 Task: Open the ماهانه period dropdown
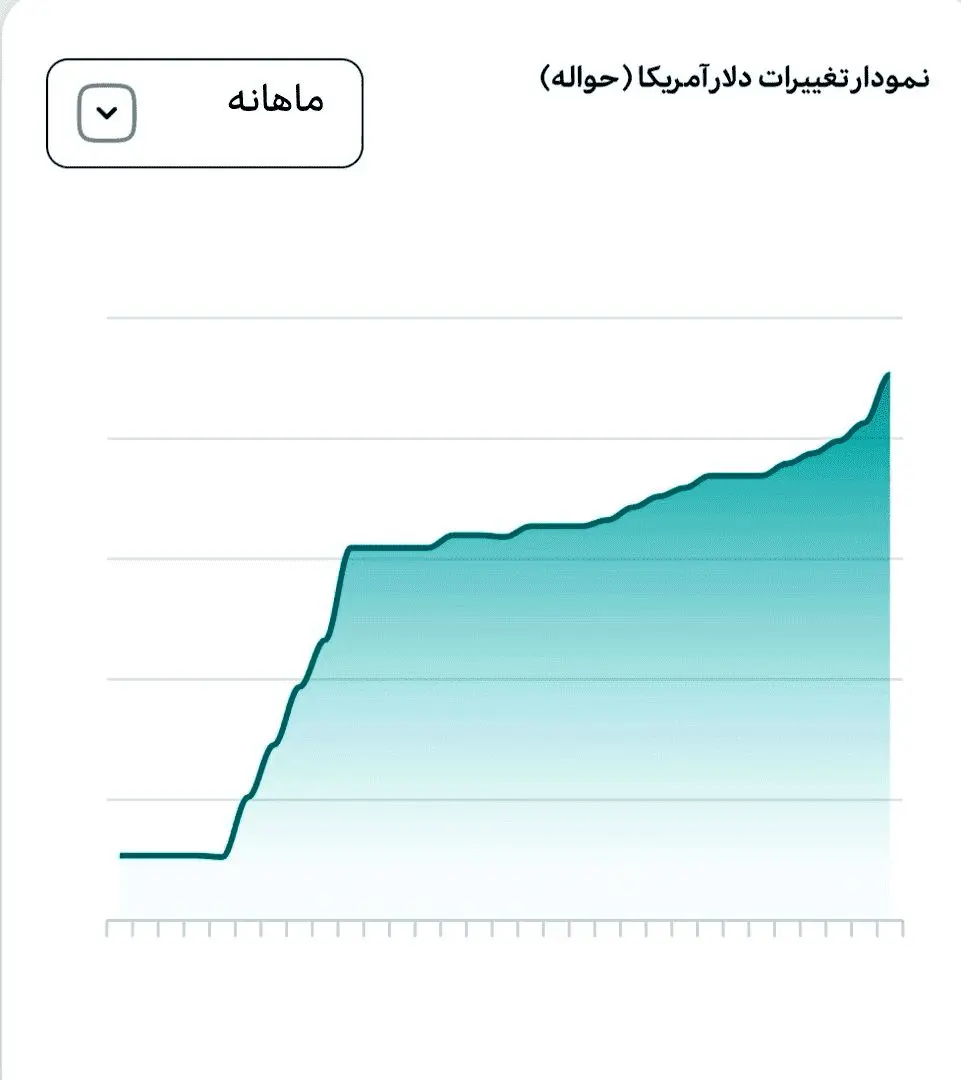(204, 113)
